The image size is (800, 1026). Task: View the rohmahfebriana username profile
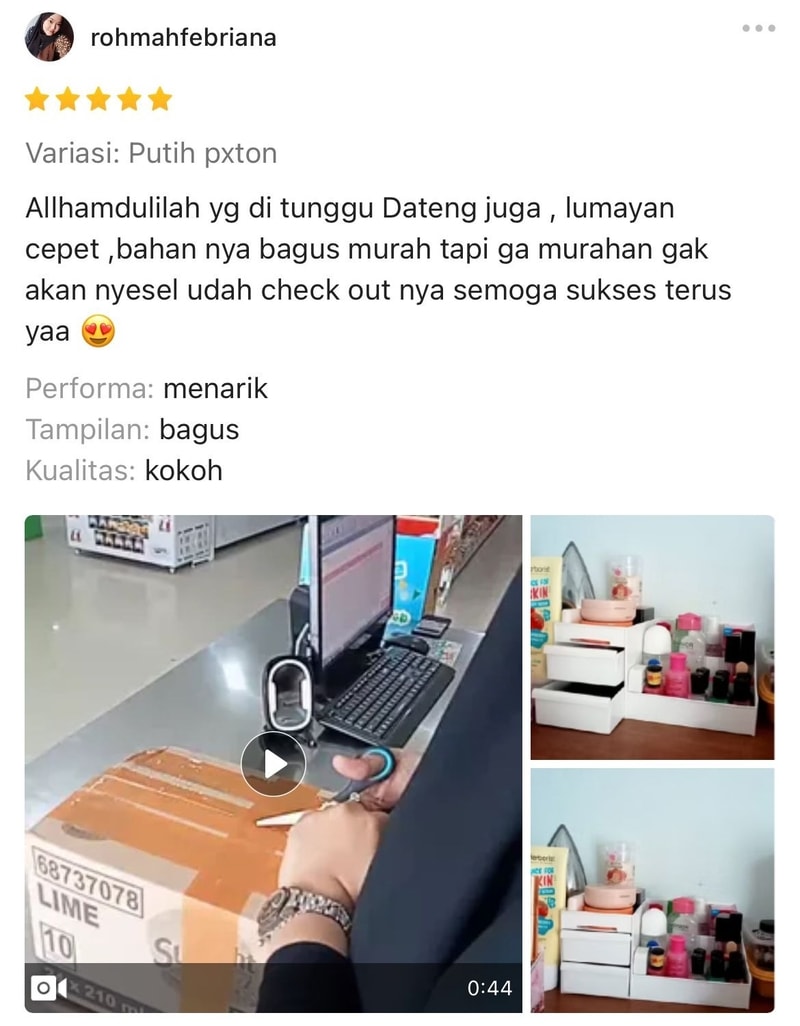coord(183,38)
